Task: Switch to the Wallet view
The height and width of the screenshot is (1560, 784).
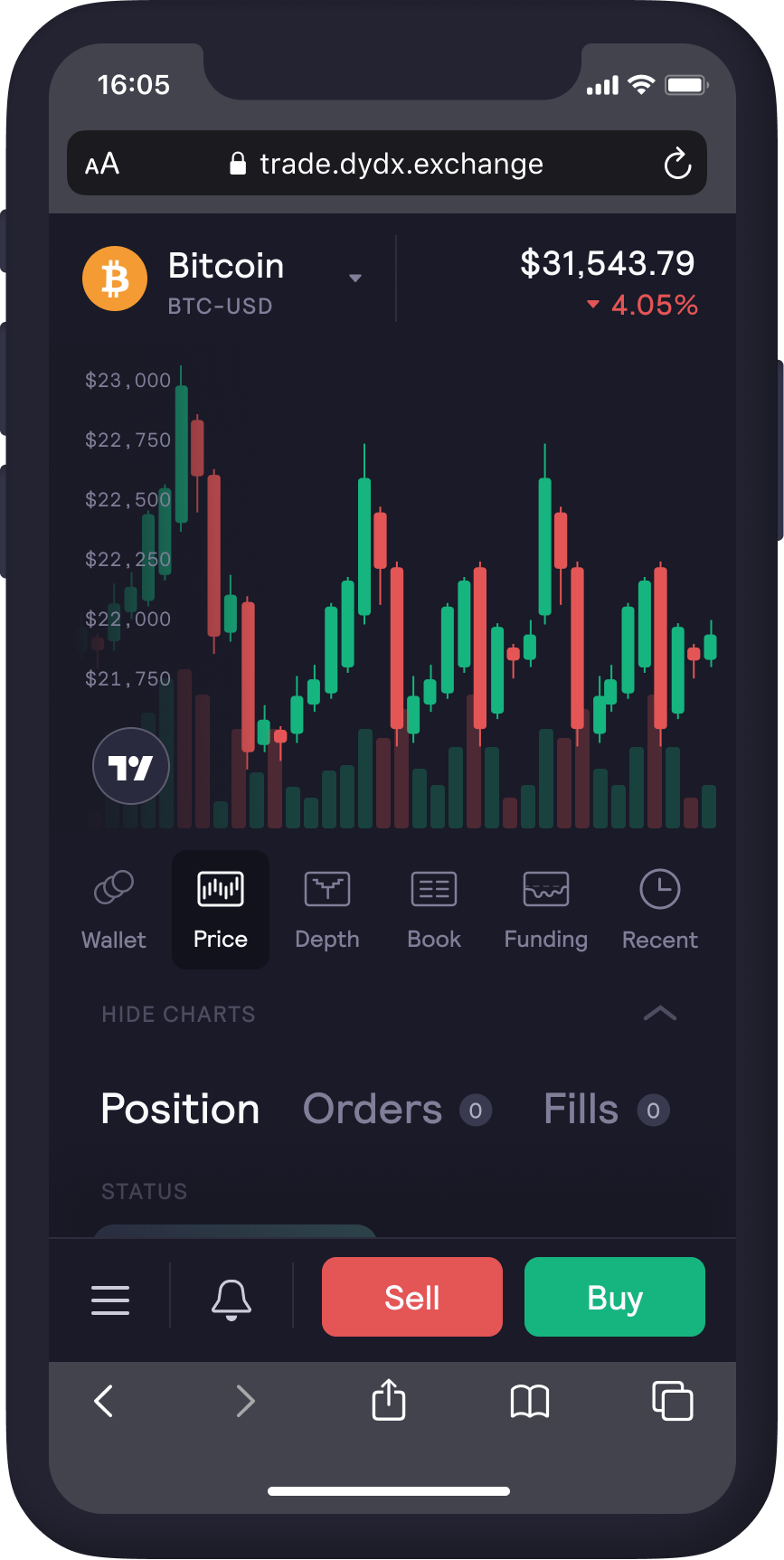Action: 114,910
